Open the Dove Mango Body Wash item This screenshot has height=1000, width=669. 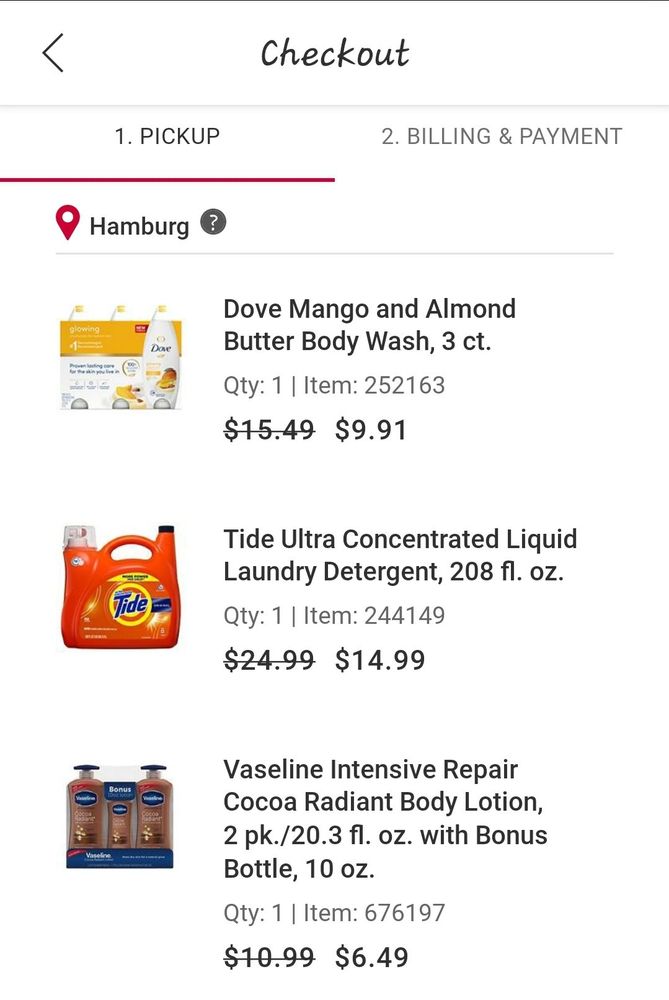(369, 324)
